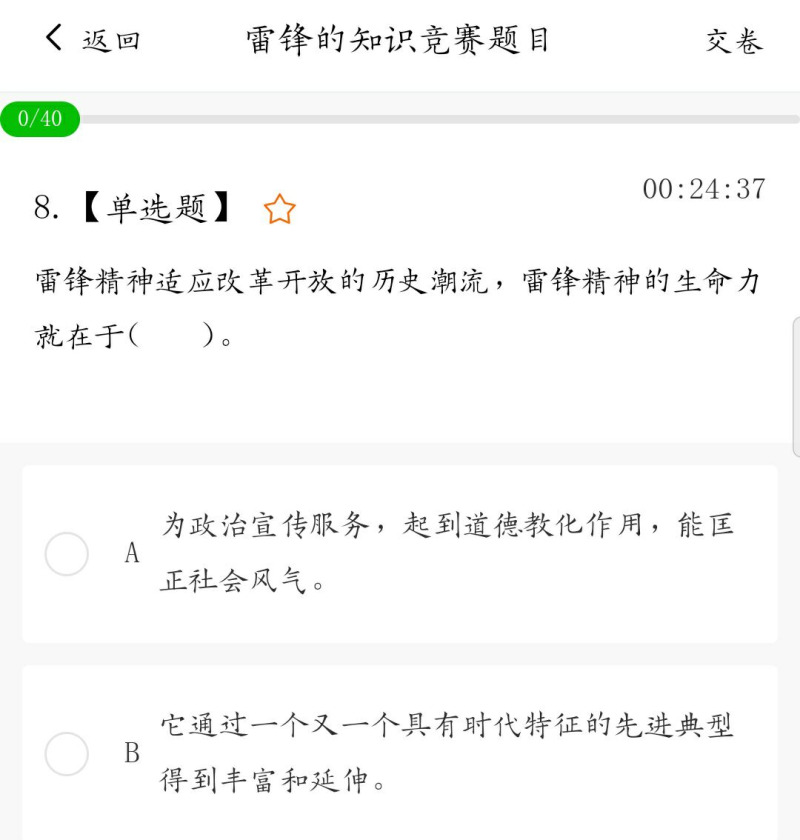This screenshot has width=800, height=840.
Task: Submit the quiz with 交卷
Action: [x=734, y=41]
